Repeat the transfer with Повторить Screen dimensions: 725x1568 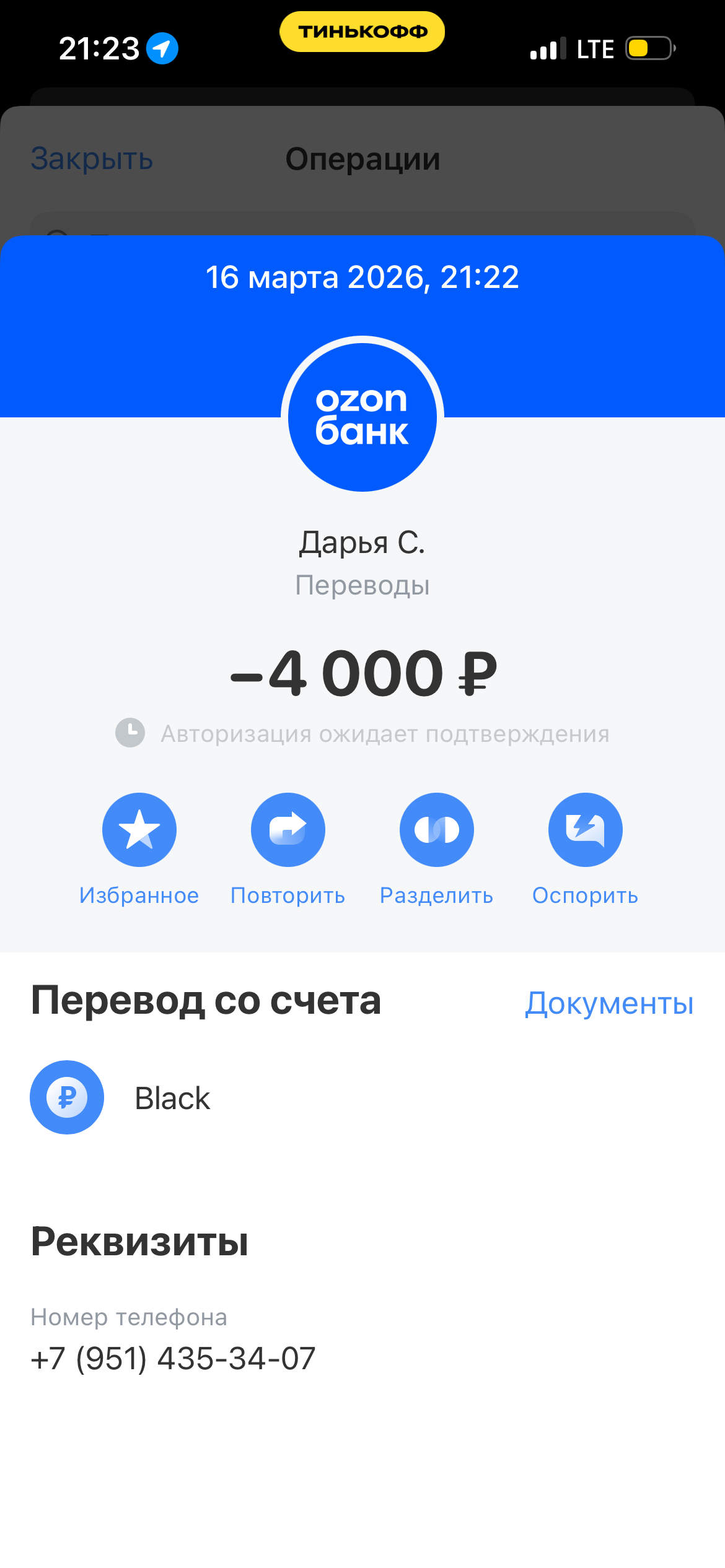(288, 830)
